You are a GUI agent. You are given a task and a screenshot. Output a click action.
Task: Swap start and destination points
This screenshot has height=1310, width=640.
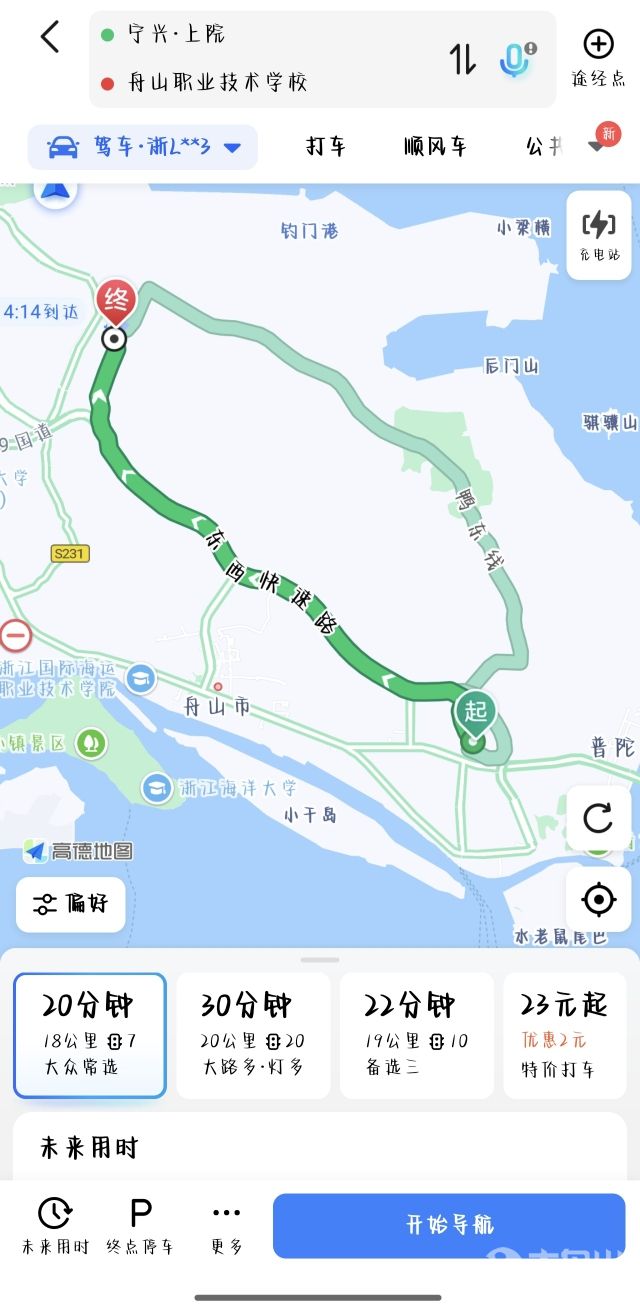(x=462, y=59)
